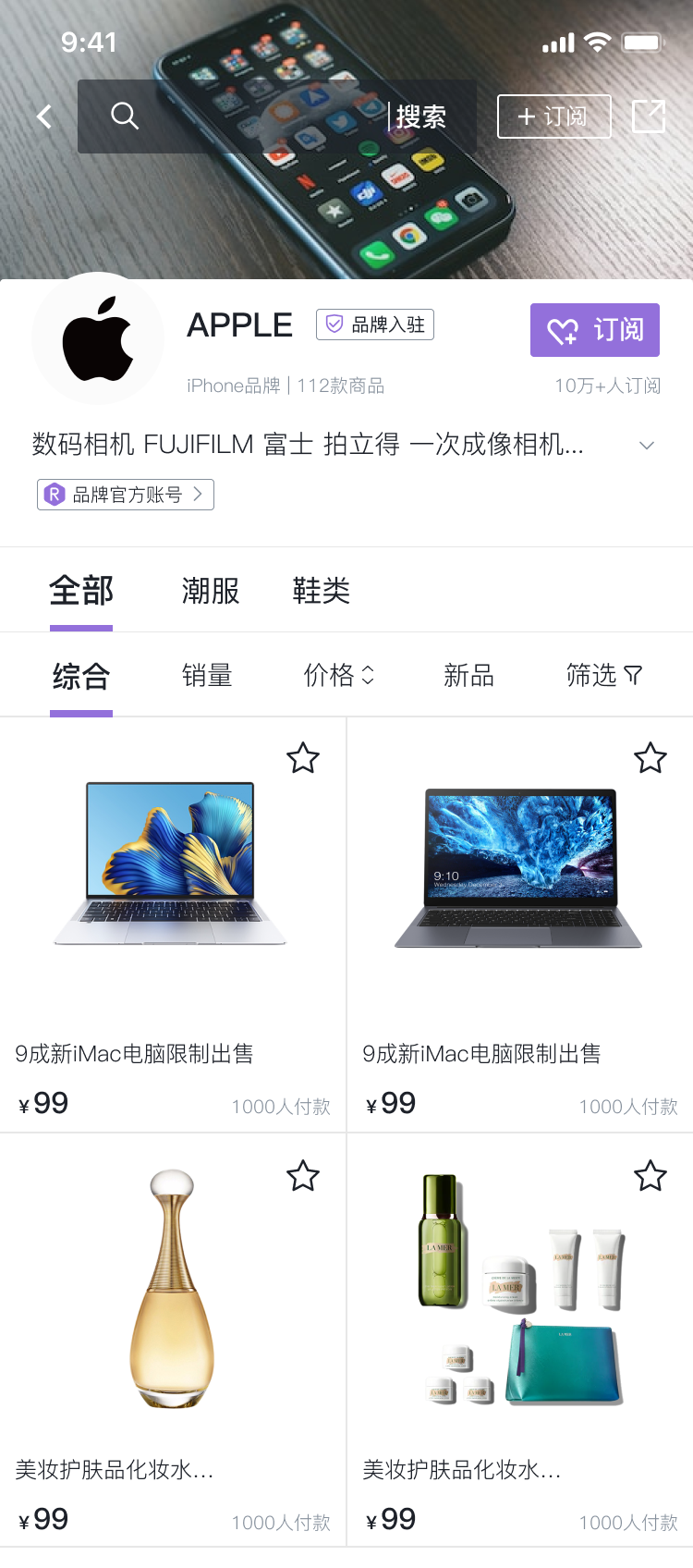693x1568 pixels.
Task: Switch to the 潮服 category tab
Action: click(x=211, y=591)
